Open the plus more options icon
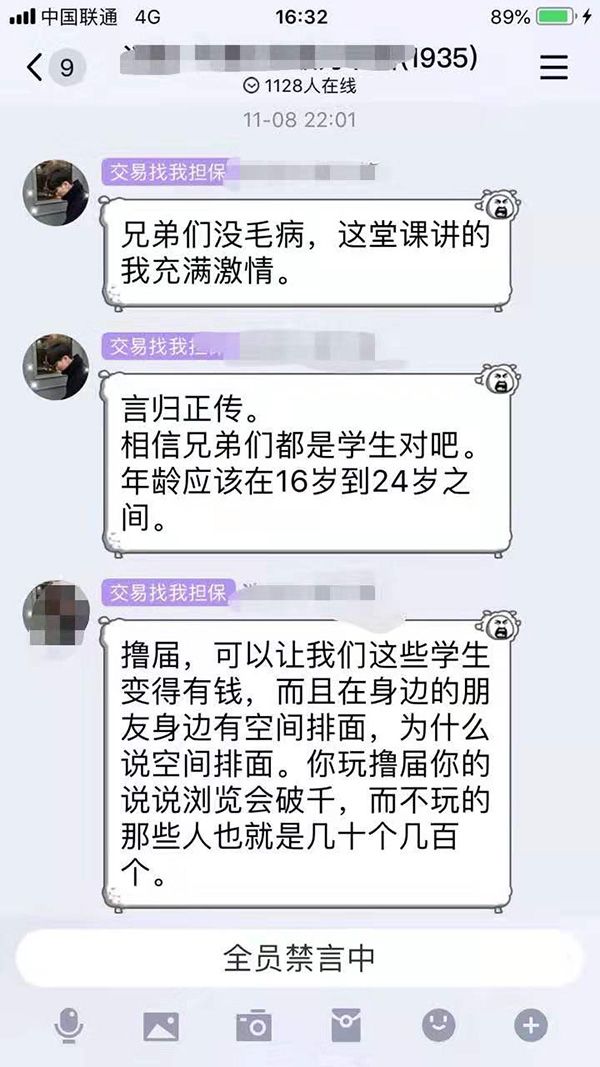This screenshot has height=1067, width=600. coord(531,1025)
